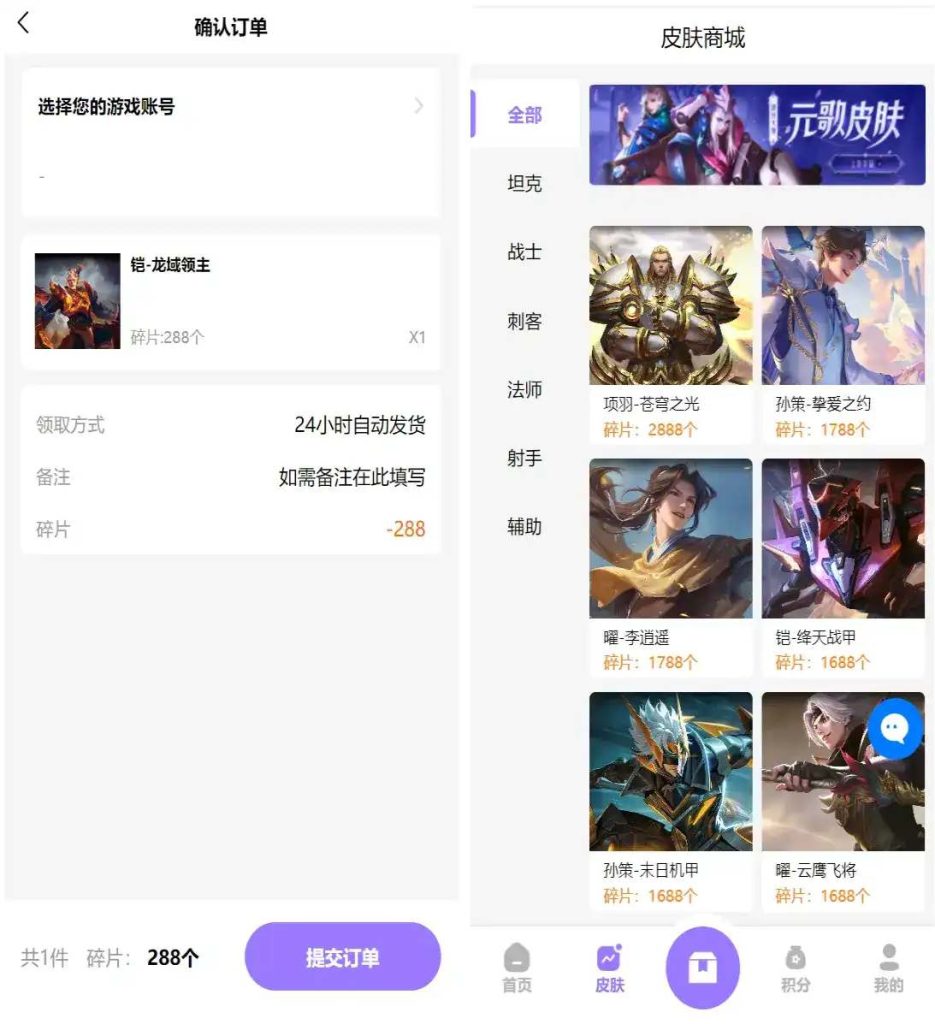Tap the 元歌皮肤 banner

coord(757,135)
